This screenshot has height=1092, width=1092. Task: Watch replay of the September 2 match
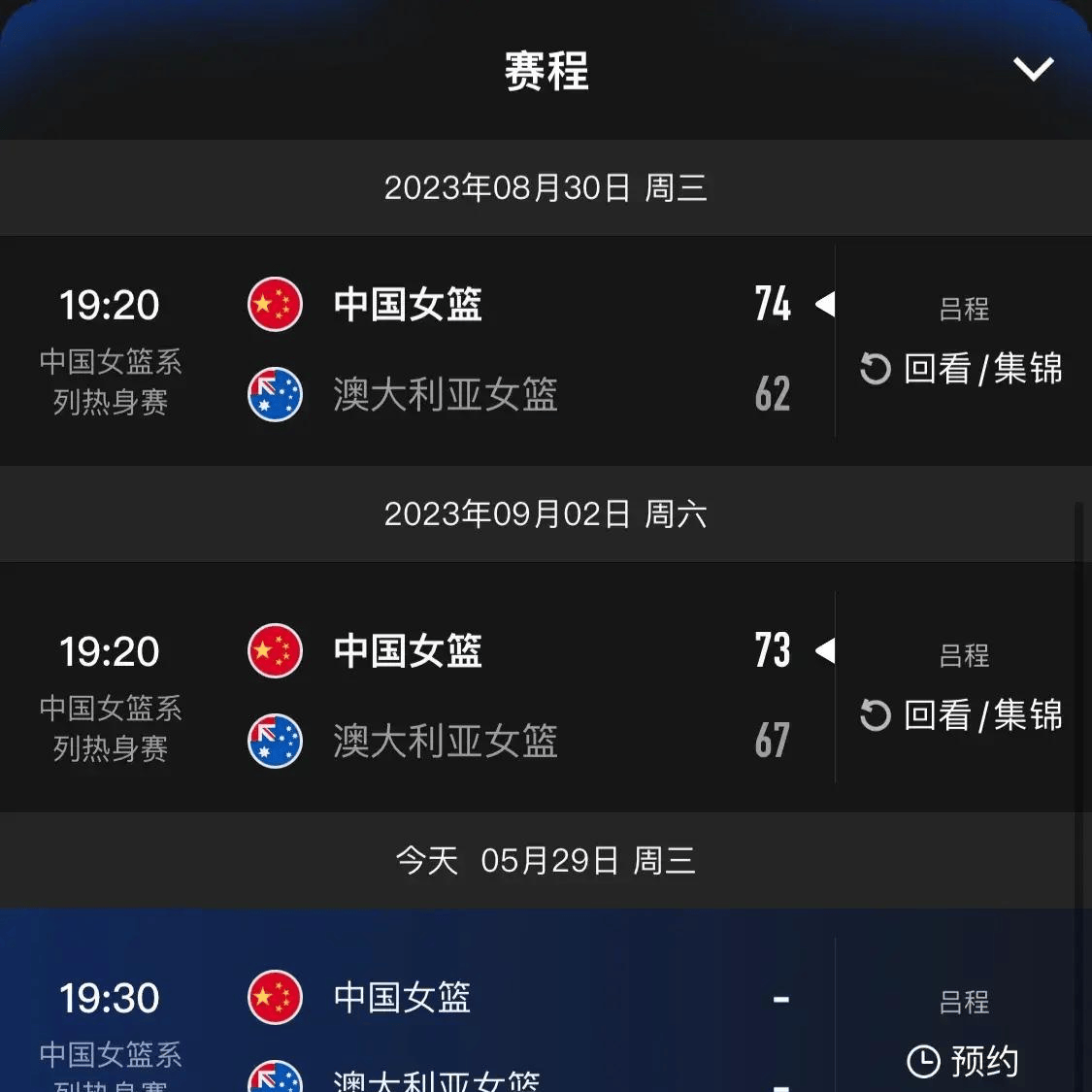[962, 715]
